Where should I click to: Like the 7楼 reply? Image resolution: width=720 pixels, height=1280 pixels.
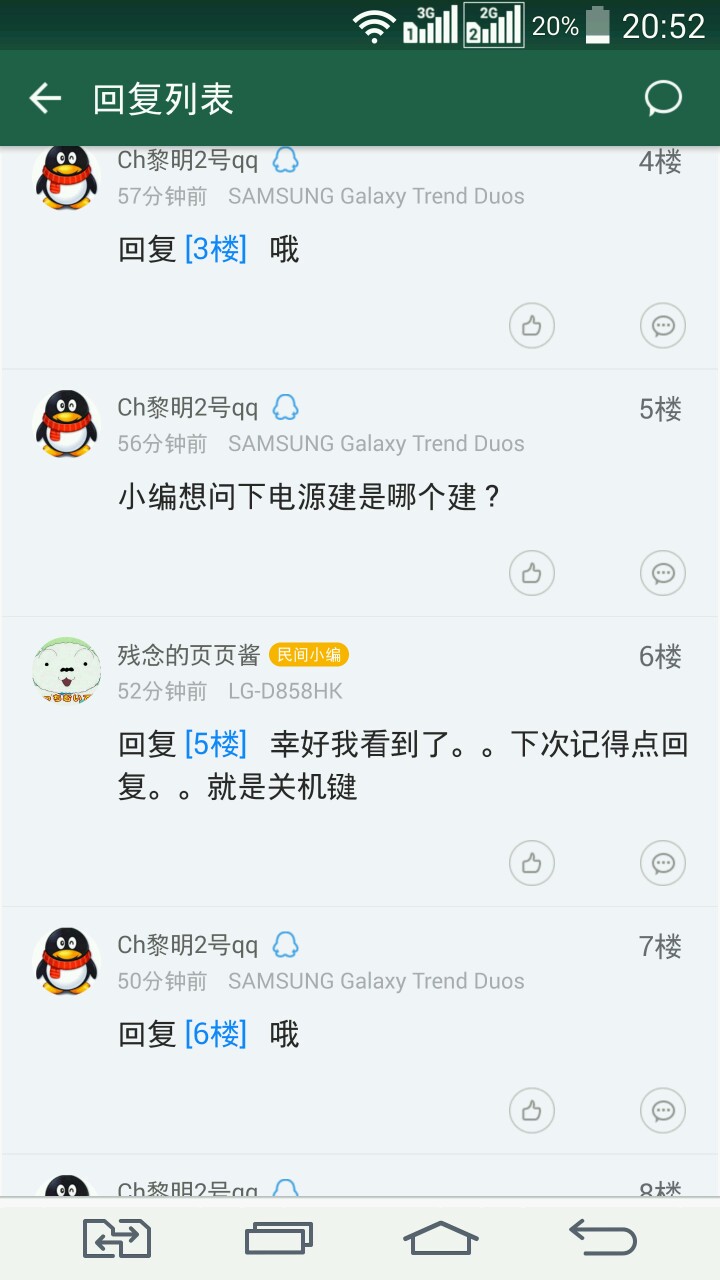[532, 1110]
